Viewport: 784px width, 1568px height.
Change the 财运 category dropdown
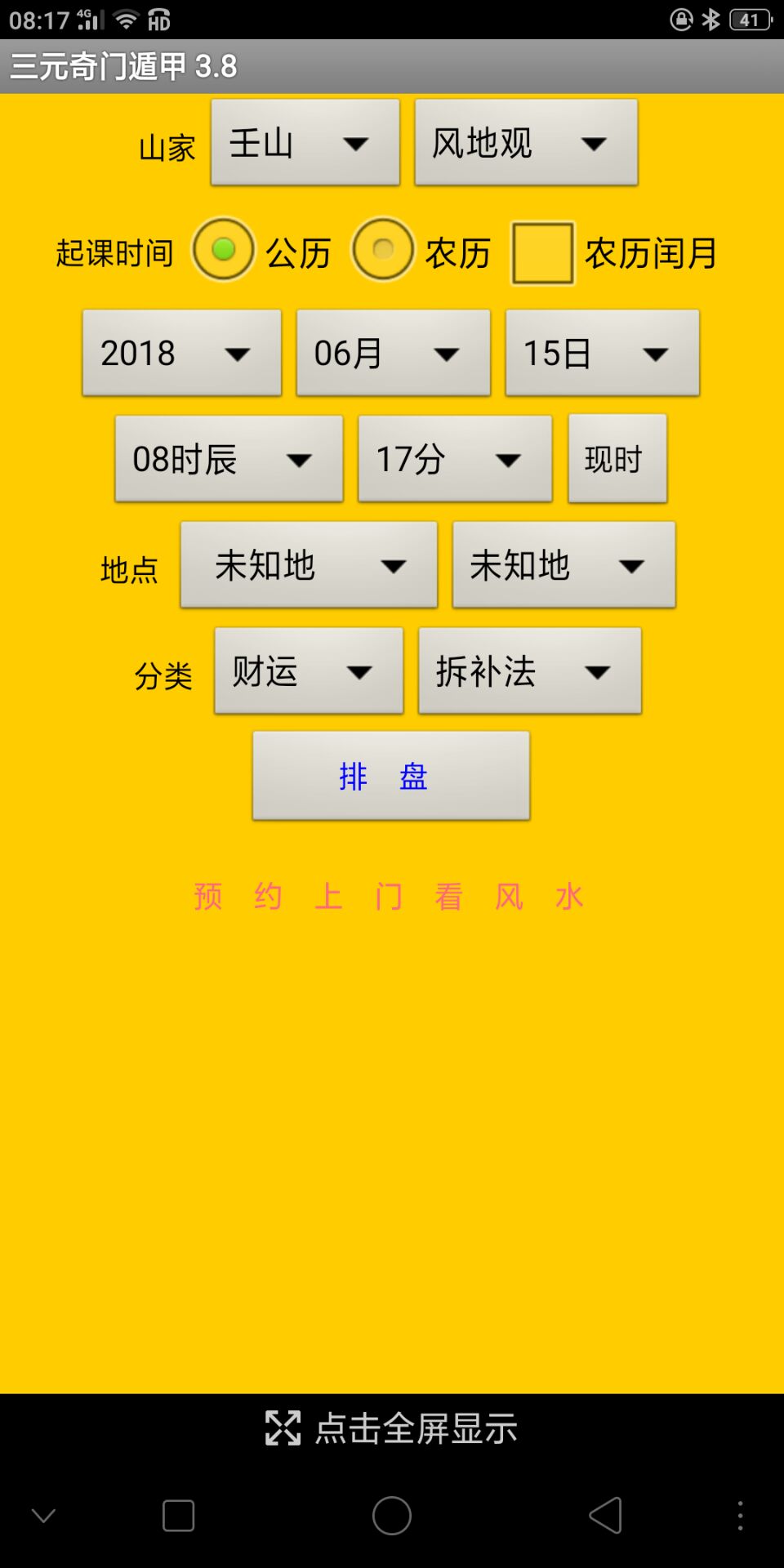coord(309,670)
